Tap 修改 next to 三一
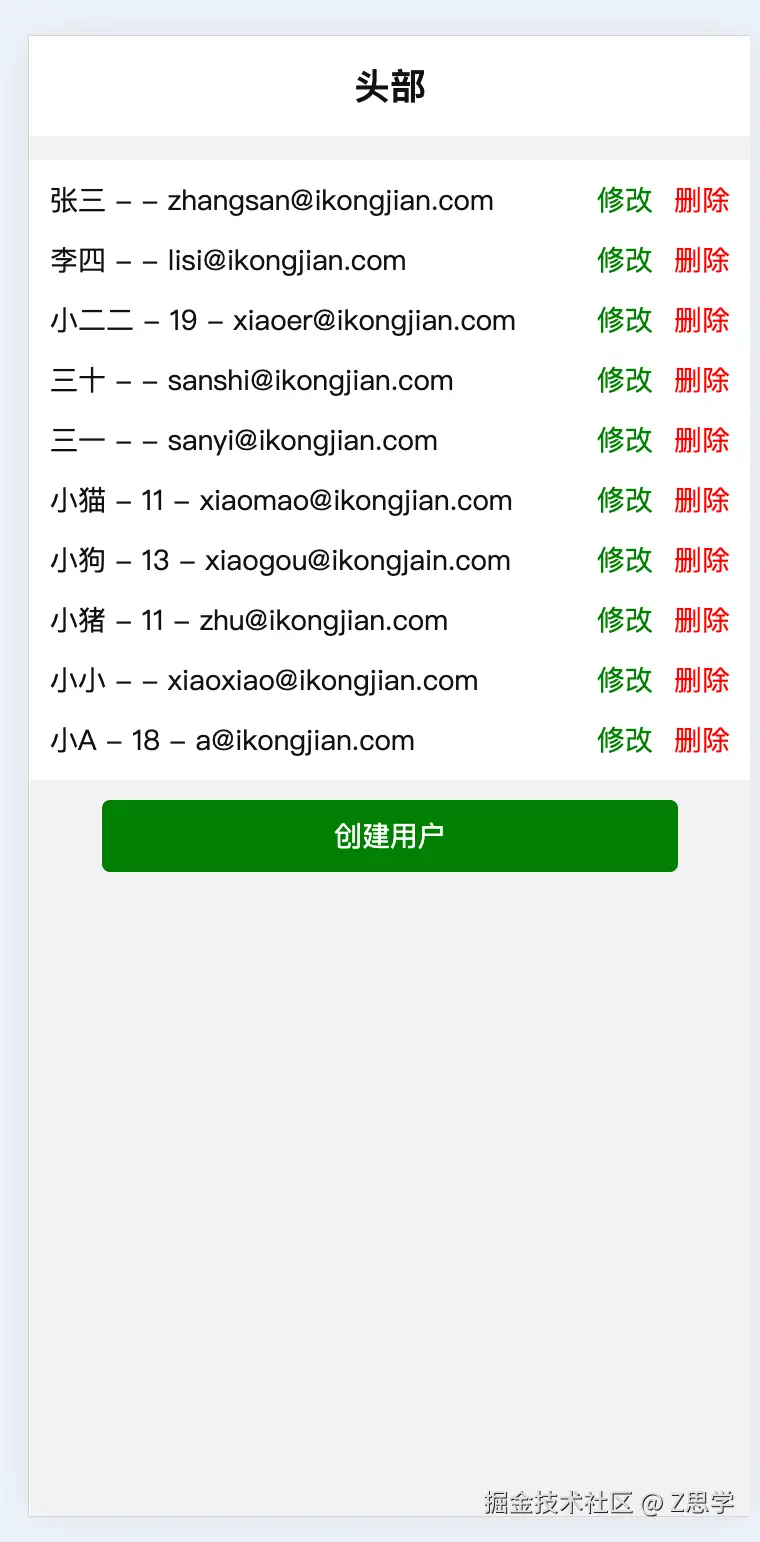 [x=624, y=440]
